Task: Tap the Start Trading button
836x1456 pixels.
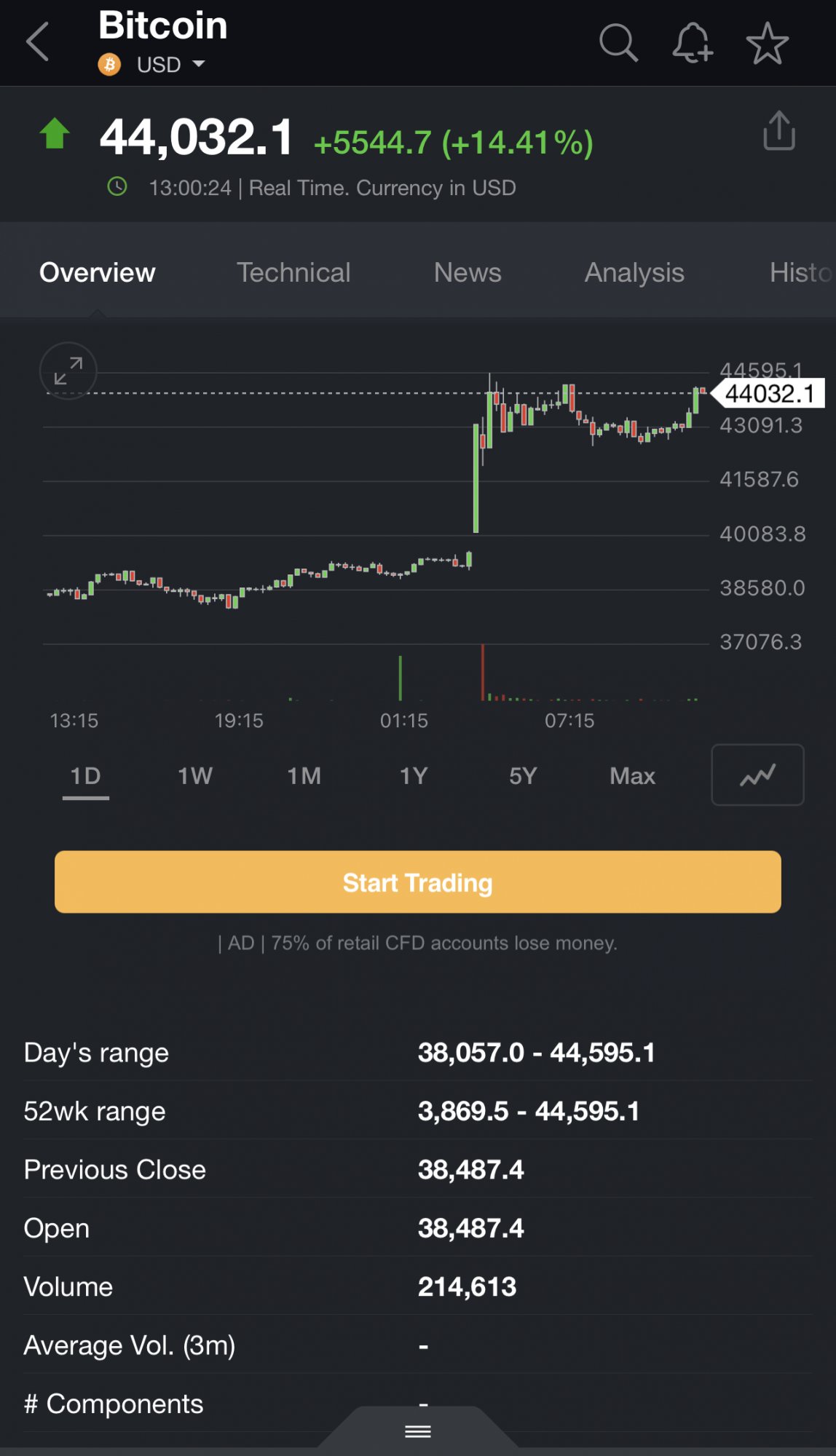Action: click(418, 882)
